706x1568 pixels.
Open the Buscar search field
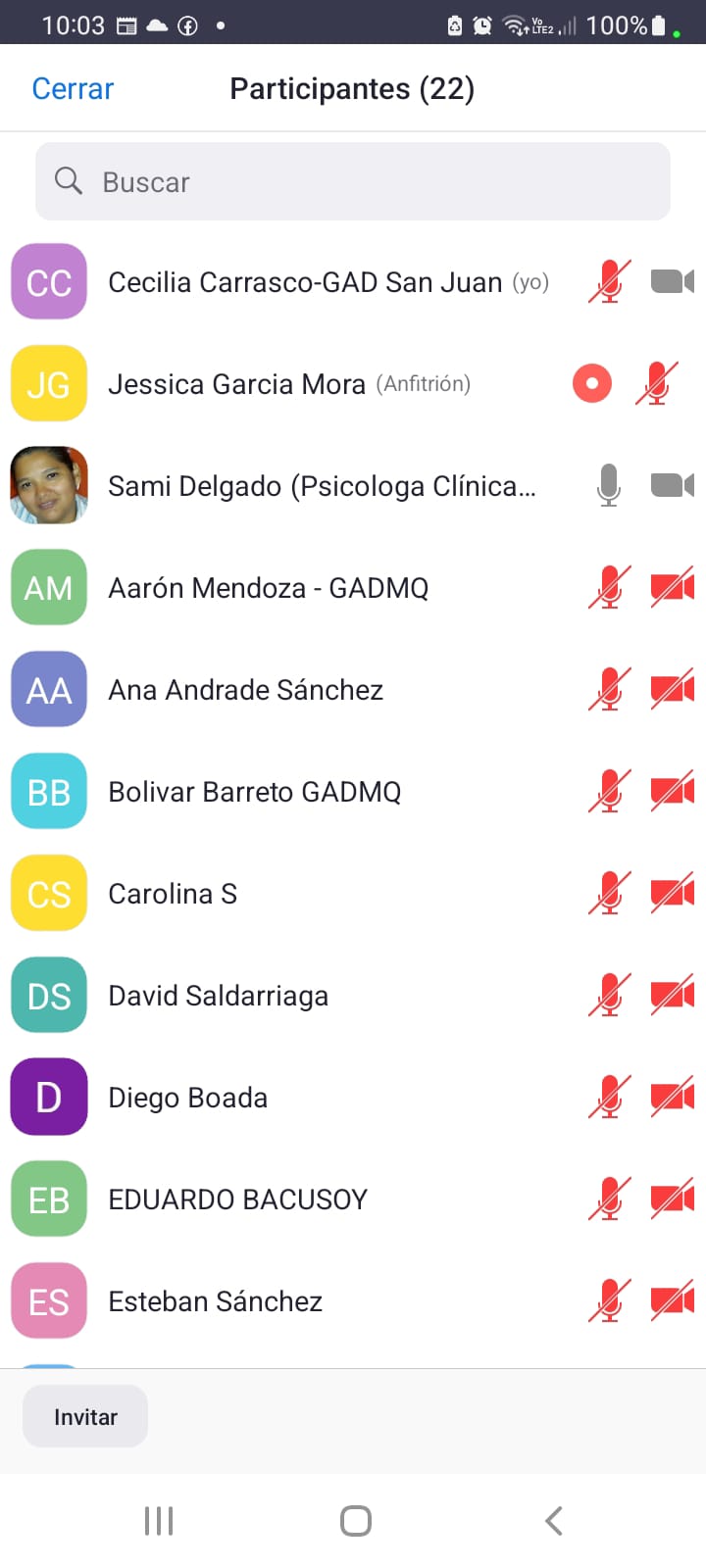pos(353,182)
